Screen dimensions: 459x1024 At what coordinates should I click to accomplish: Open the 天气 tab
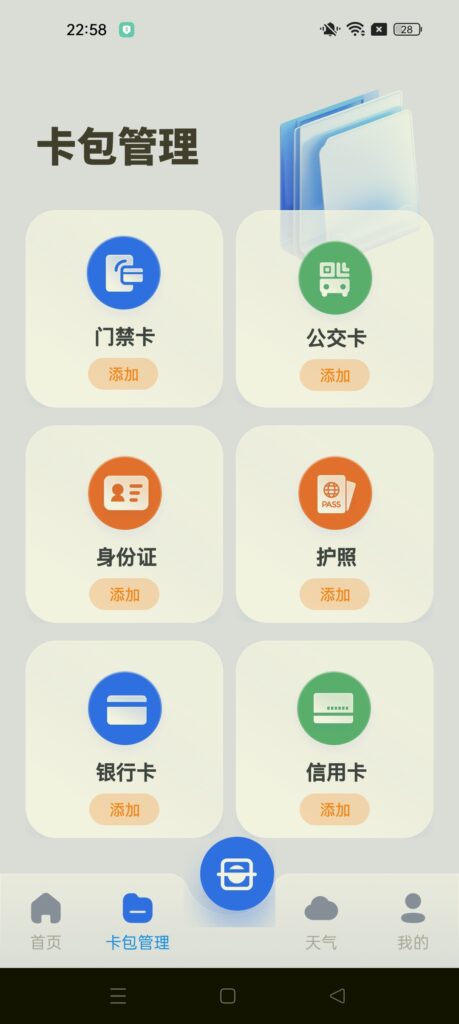pos(321,921)
